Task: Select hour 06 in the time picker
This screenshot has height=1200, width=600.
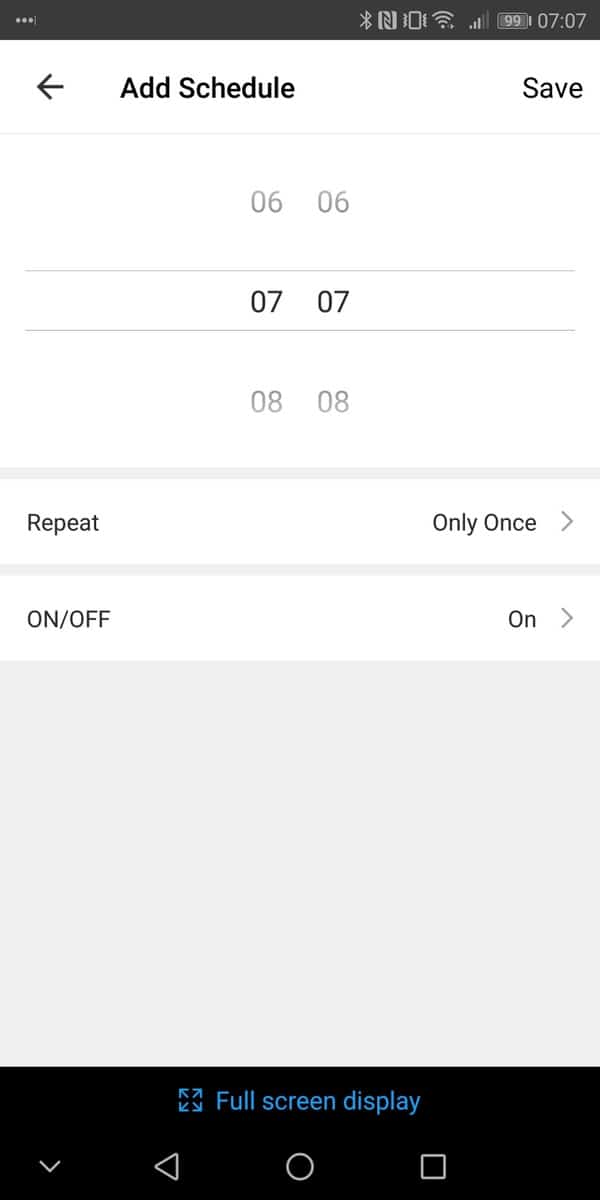Action: point(266,202)
